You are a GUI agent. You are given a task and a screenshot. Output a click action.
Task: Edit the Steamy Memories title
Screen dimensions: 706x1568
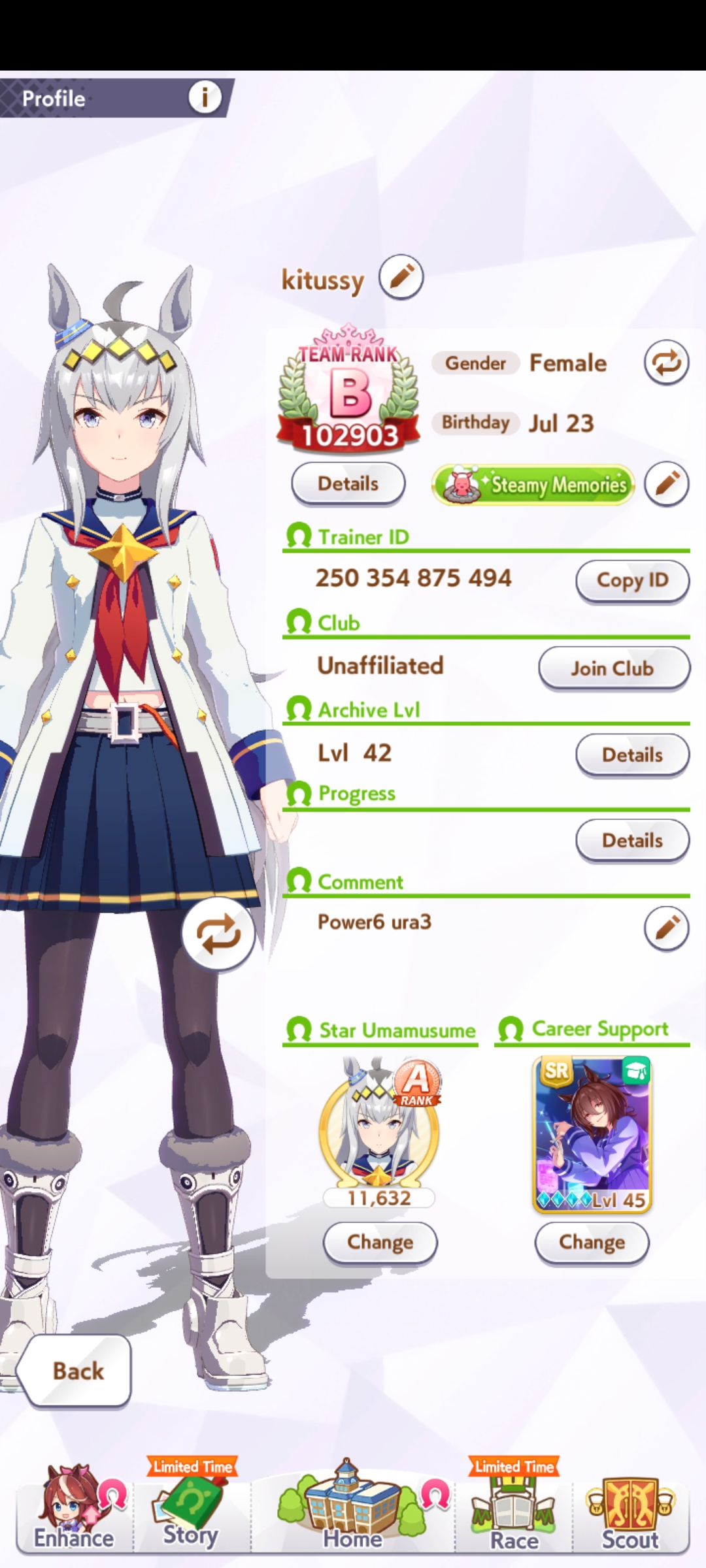[x=666, y=484]
